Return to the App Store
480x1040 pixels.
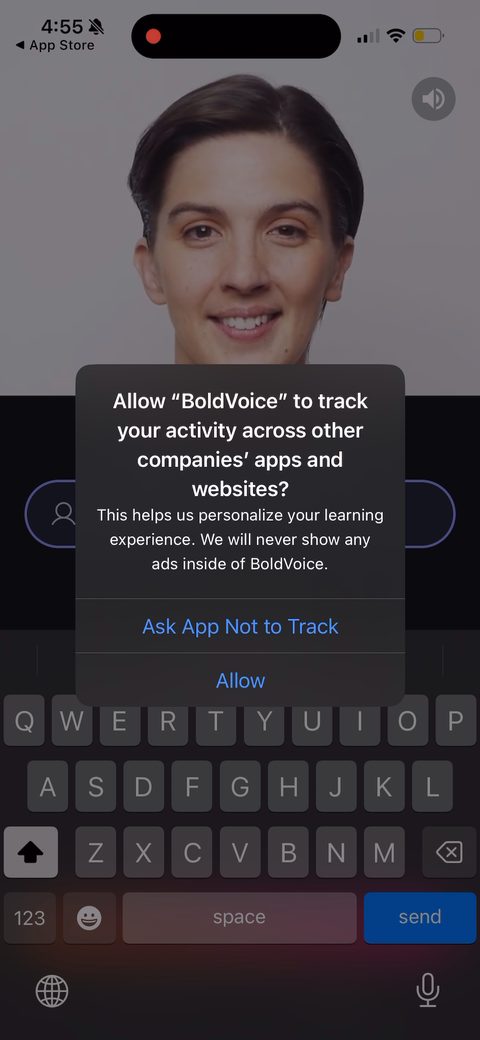pos(54,46)
